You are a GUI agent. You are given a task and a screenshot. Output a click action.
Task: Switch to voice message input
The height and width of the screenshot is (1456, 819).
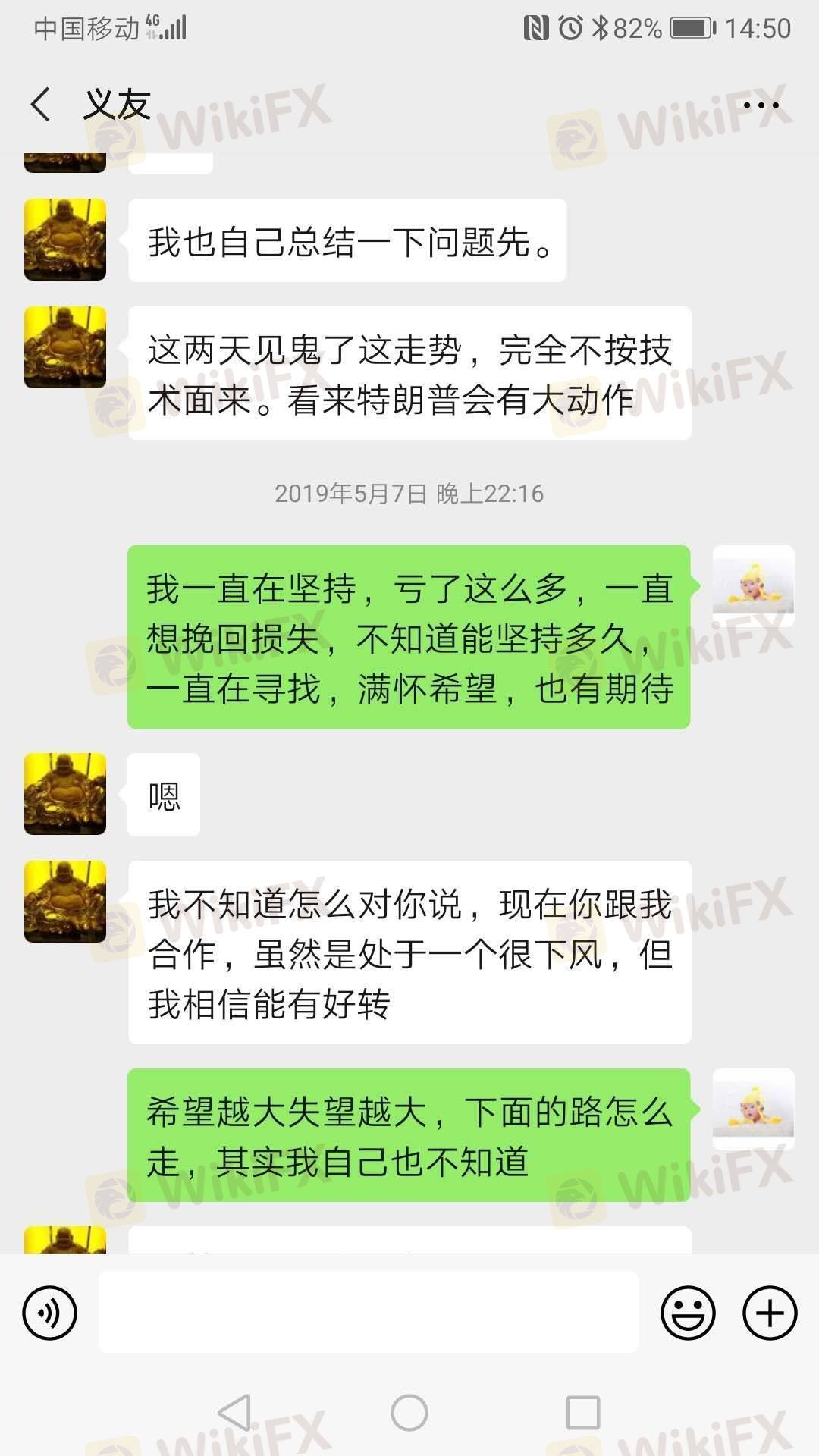pyautogui.click(x=50, y=1313)
